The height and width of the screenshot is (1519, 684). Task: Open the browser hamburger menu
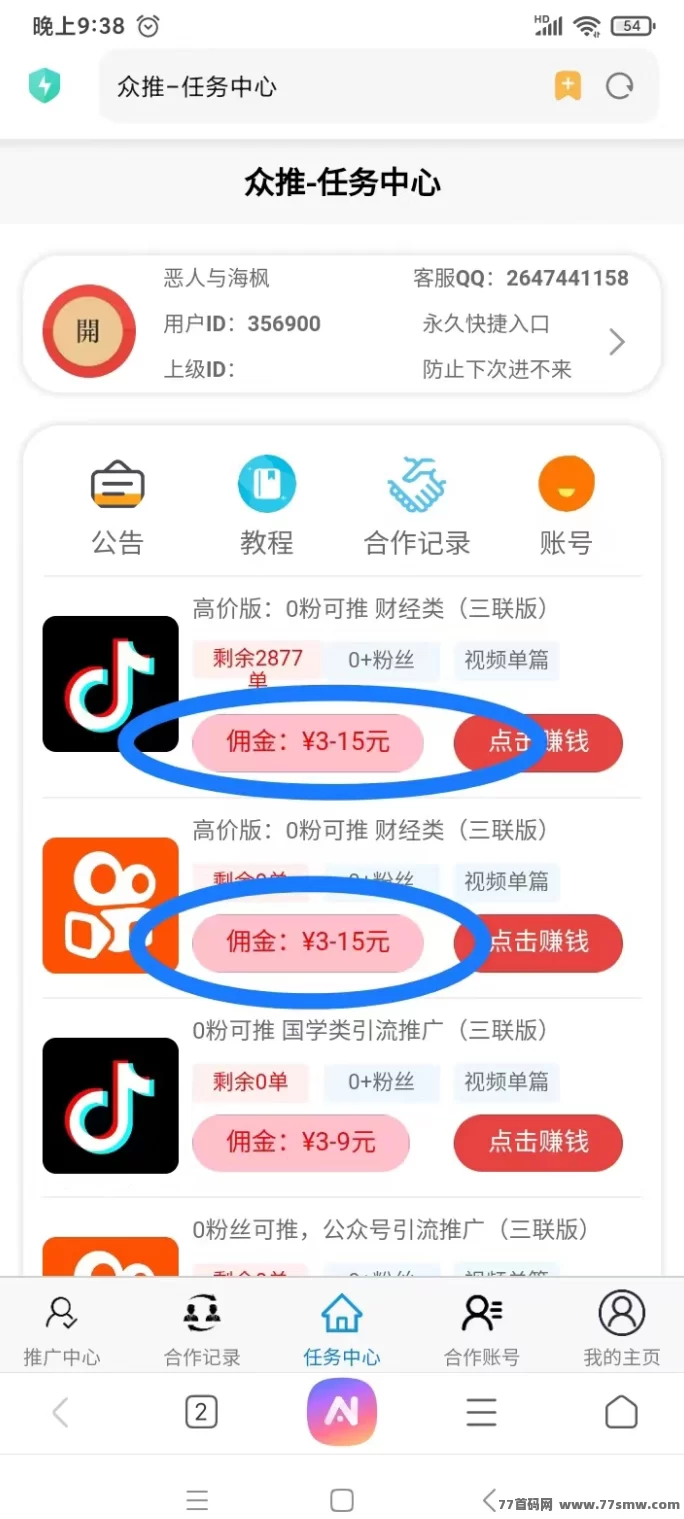coord(481,1413)
